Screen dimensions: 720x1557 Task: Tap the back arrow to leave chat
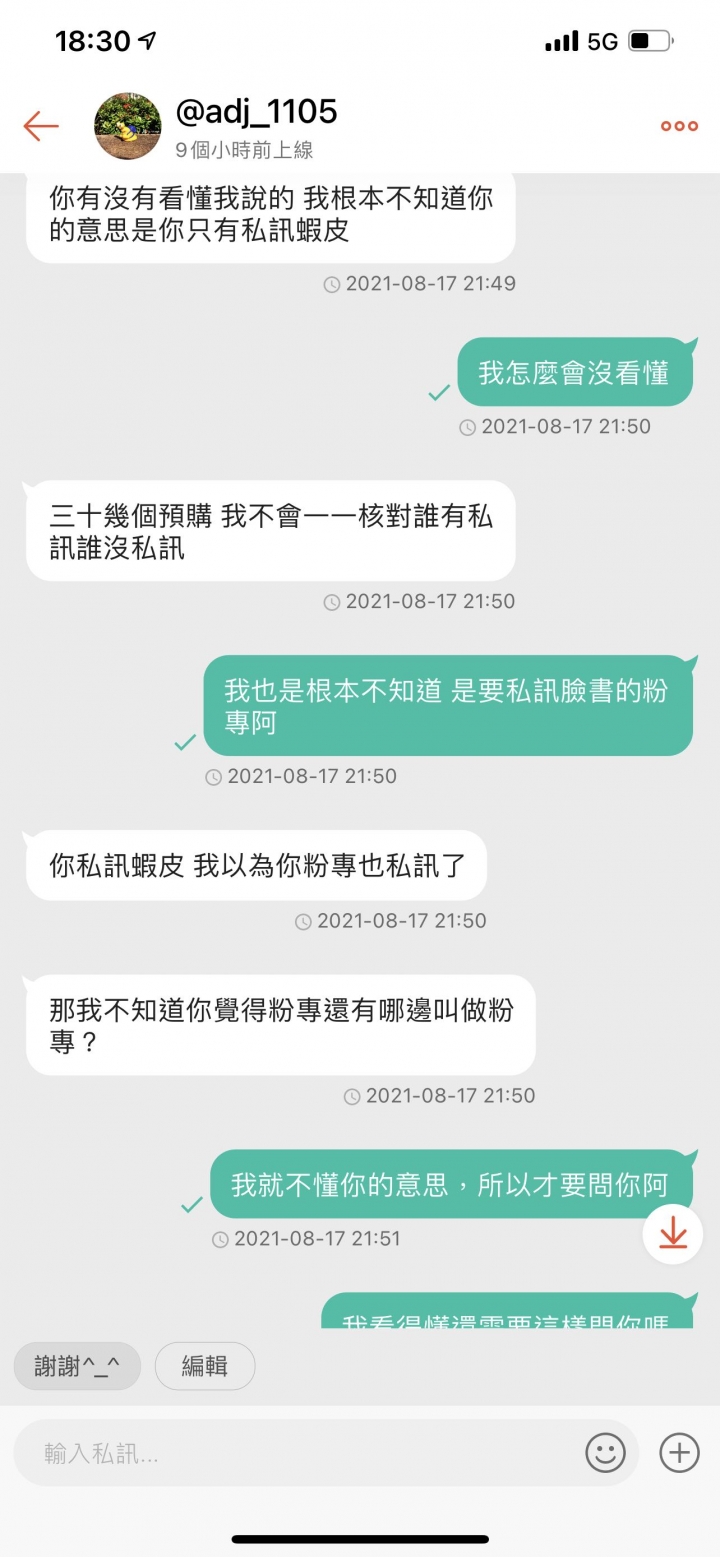click(40, 126)
